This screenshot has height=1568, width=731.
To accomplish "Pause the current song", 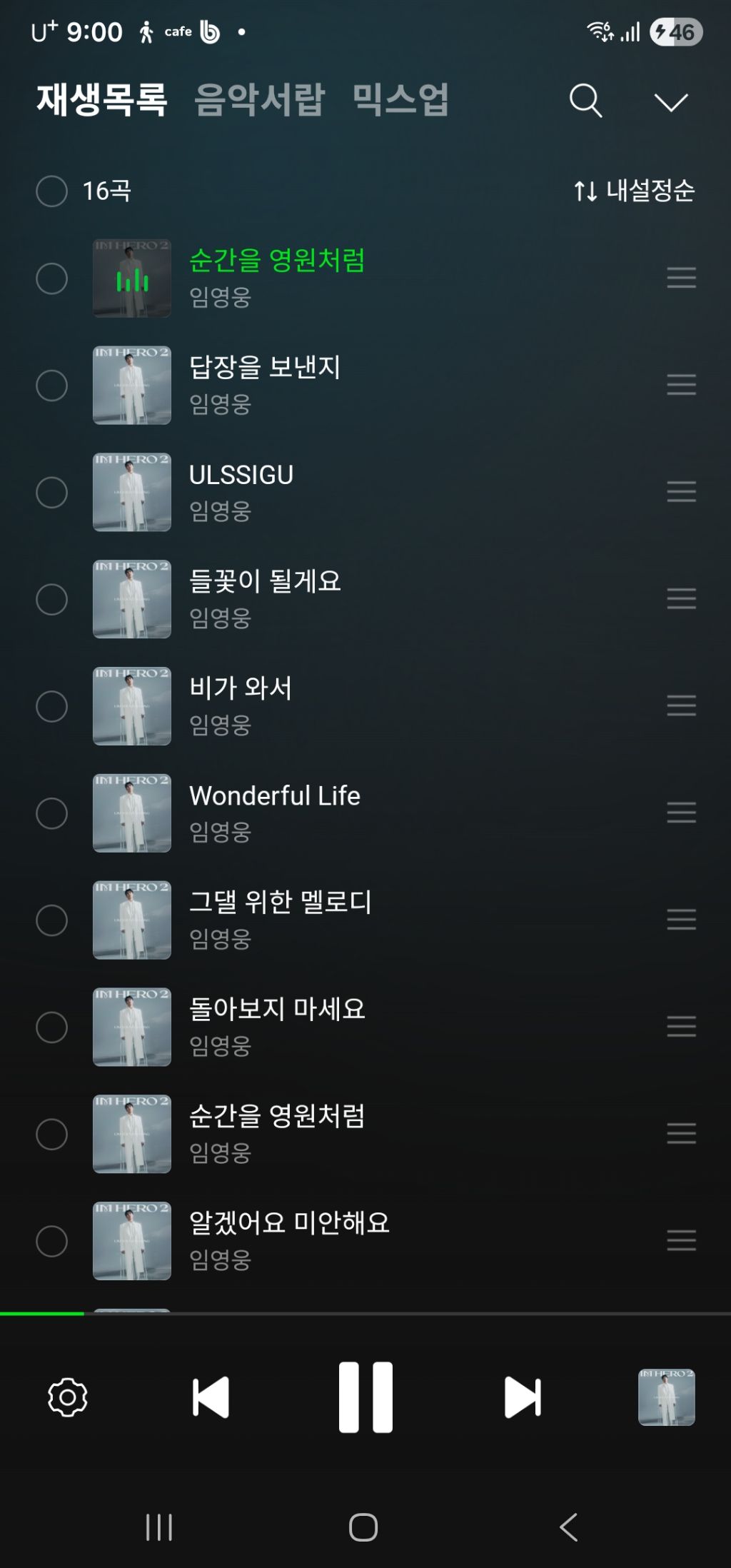I will (x=365, y=1397).
